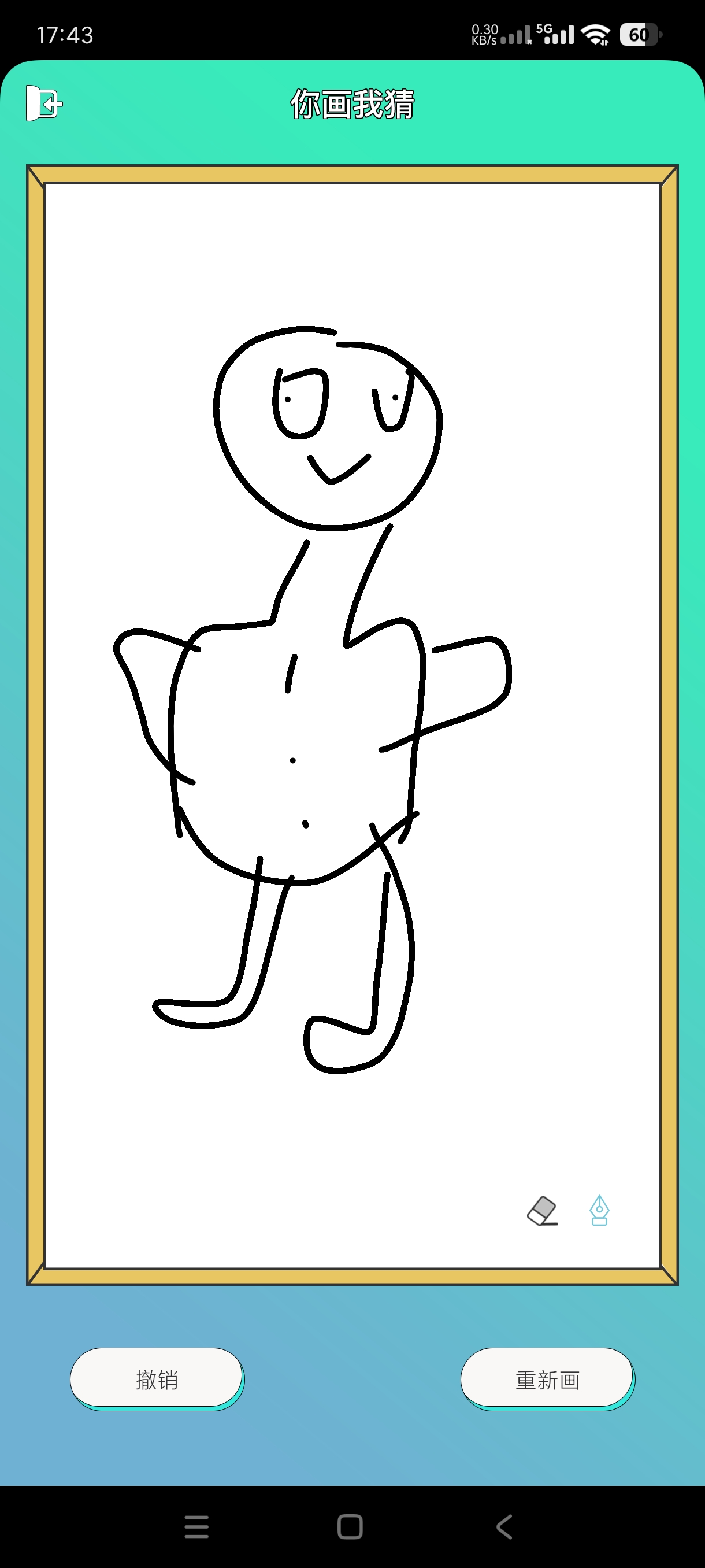Open the recent apps menu
The width and height of the screenshot is (705, 1568).
196,1526
